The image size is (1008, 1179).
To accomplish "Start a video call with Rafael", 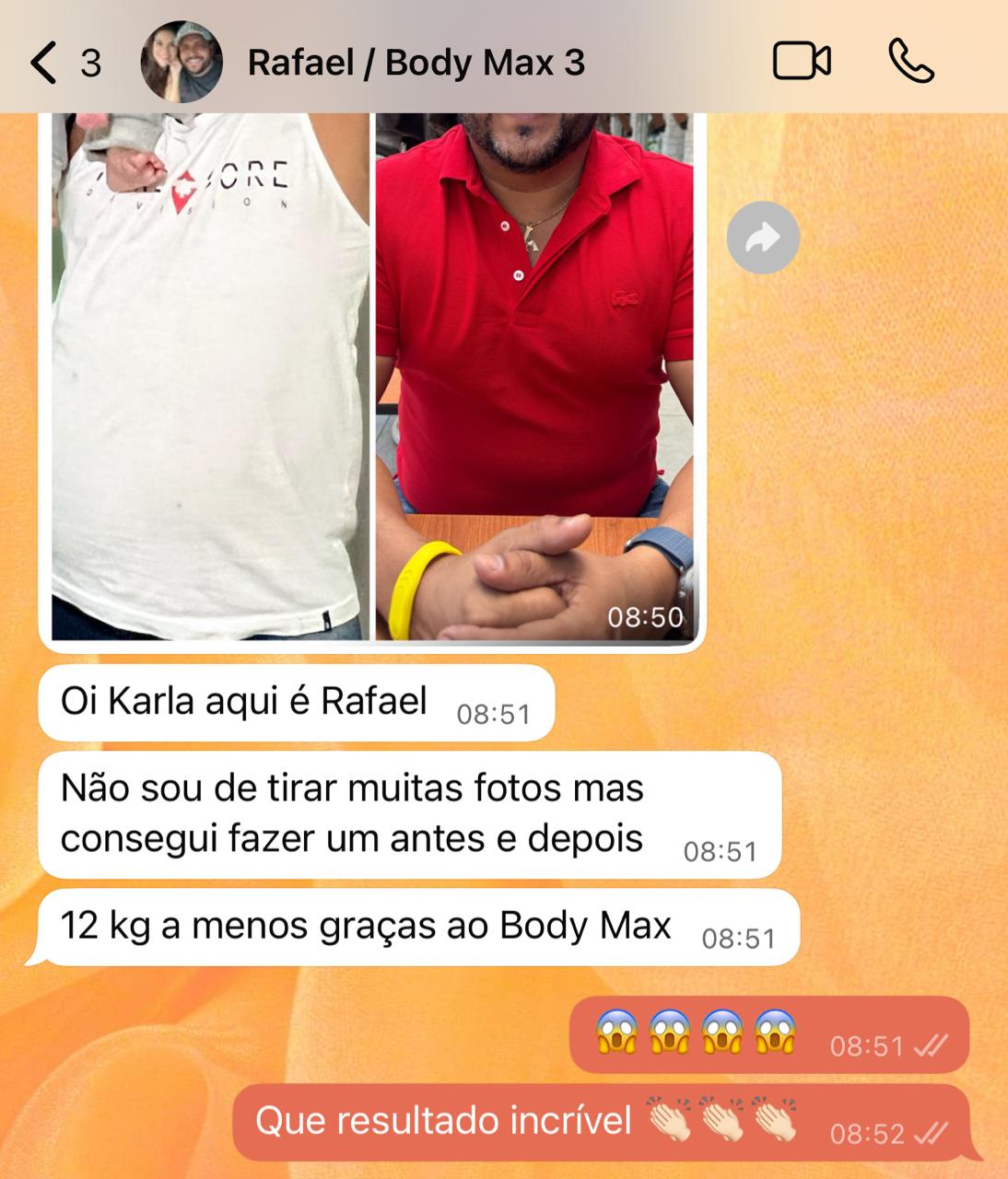I will point(801,62).
